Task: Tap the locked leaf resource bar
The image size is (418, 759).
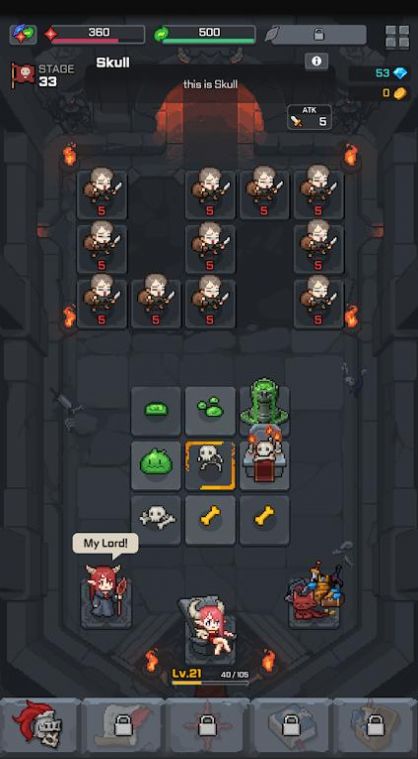Action: click(316, 35)
